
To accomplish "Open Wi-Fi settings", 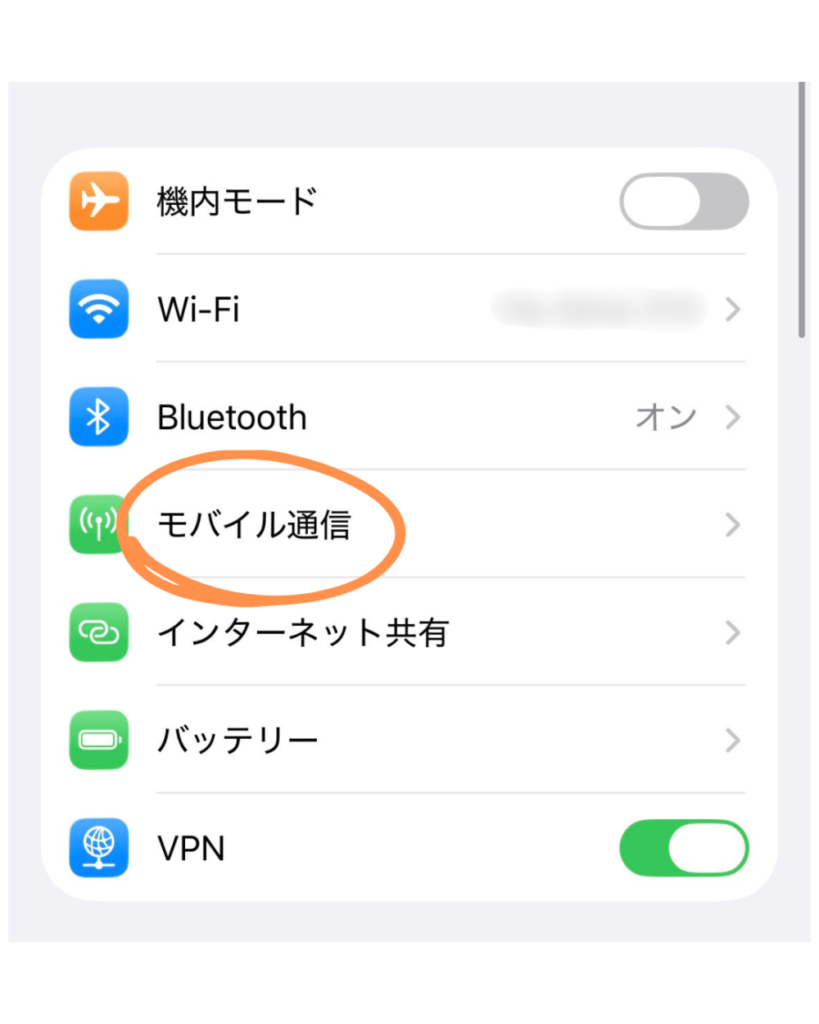I will [x=400, y=309].
